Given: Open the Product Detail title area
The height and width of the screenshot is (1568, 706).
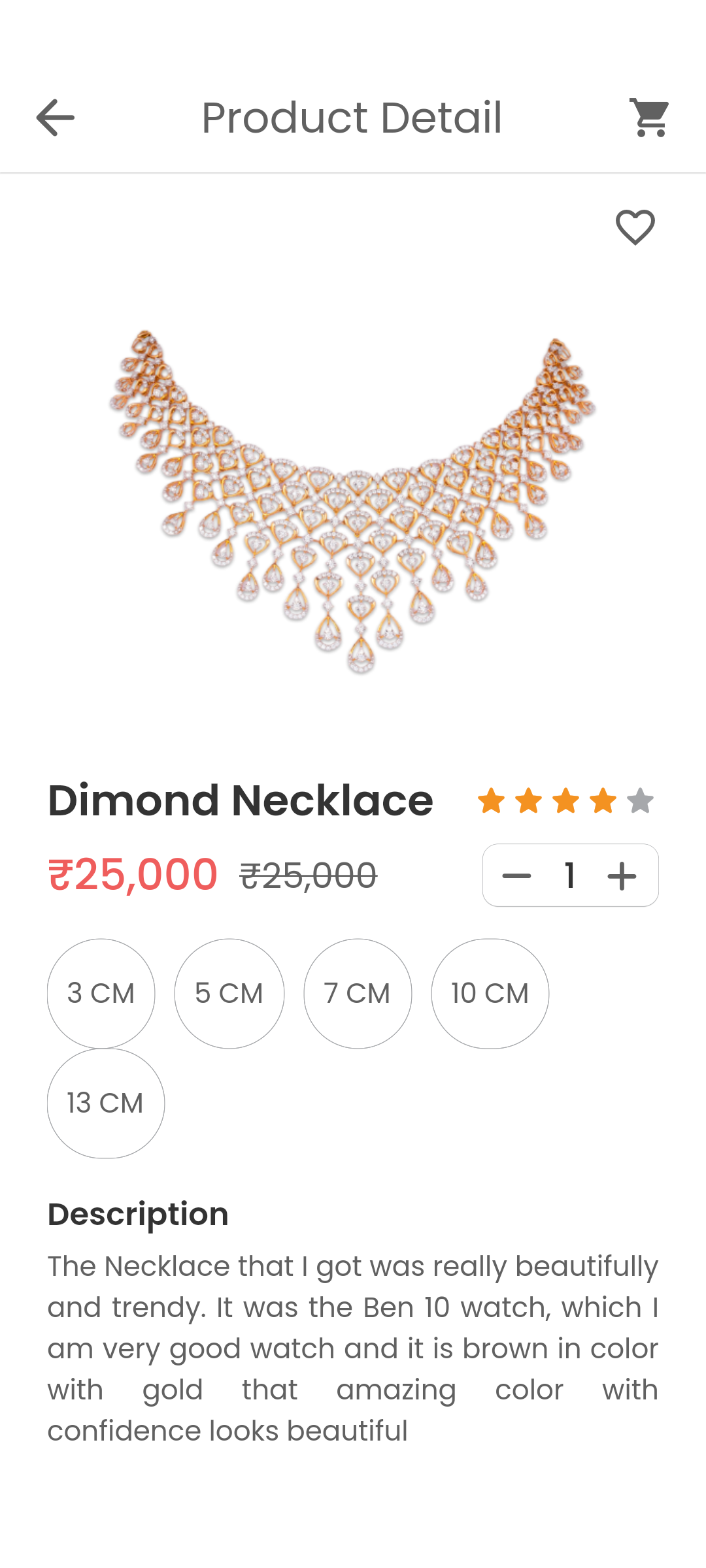Looking at the screenshot, I should click(x=352, y=118).
